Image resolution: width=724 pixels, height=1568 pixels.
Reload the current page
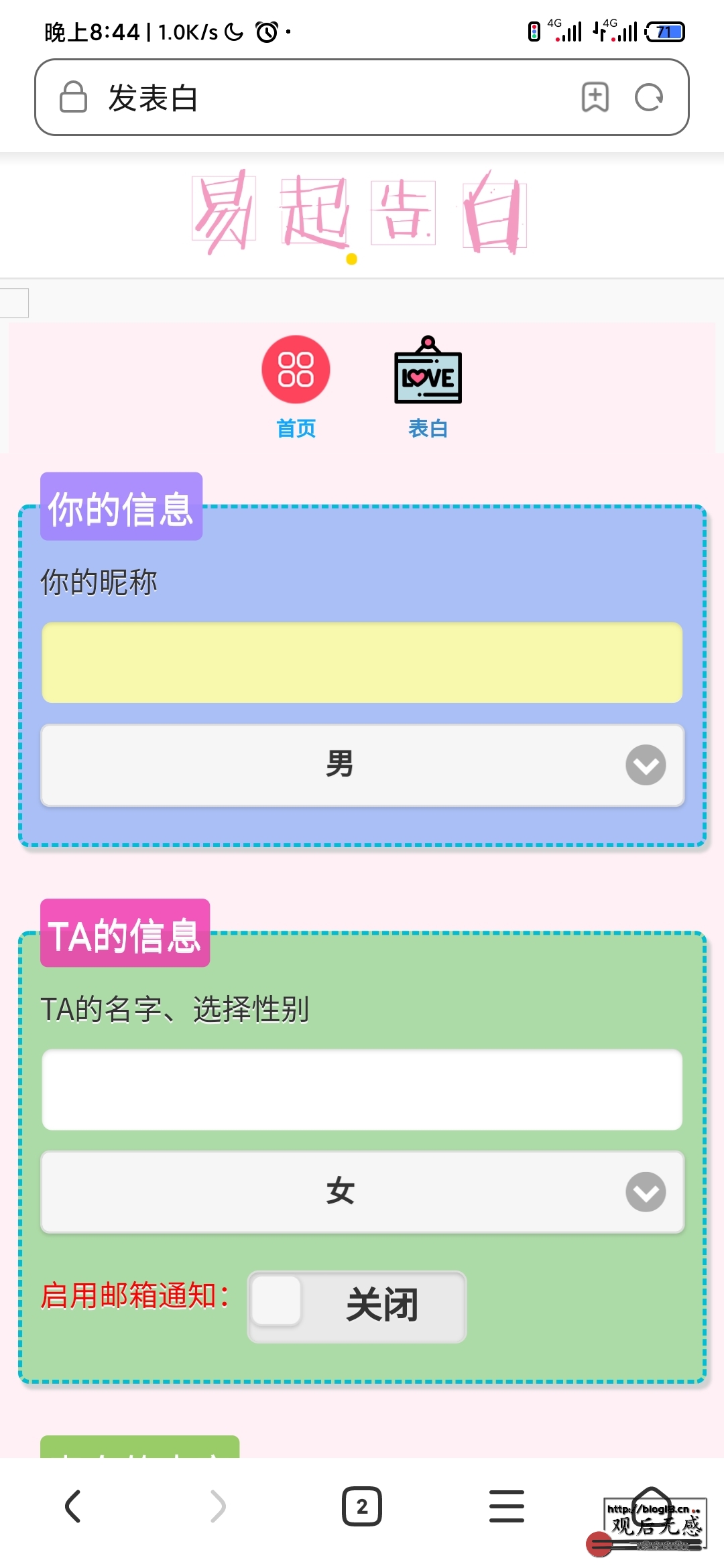pyautogui.click(x=649, y=97)
